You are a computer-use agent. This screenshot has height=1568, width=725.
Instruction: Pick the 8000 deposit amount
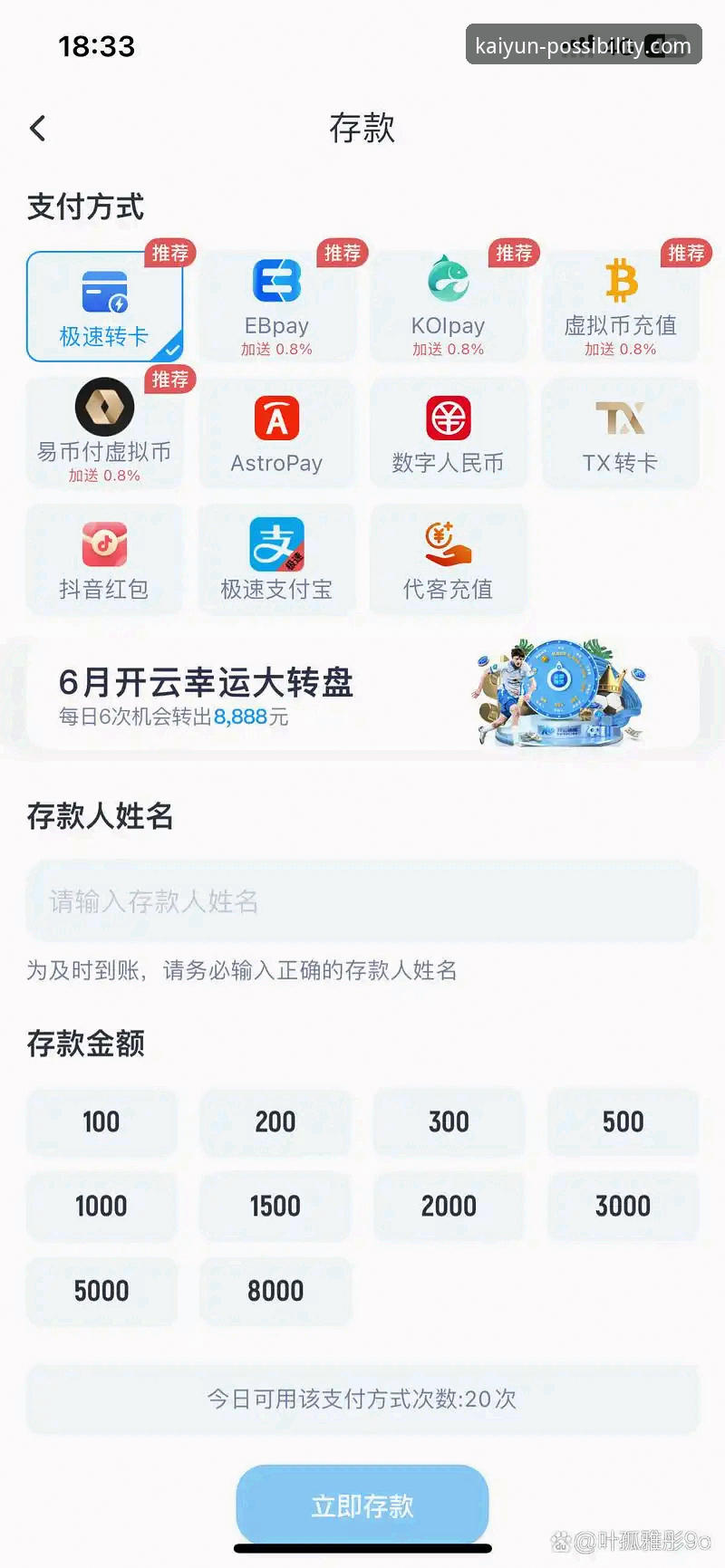tap(275, 1292)
